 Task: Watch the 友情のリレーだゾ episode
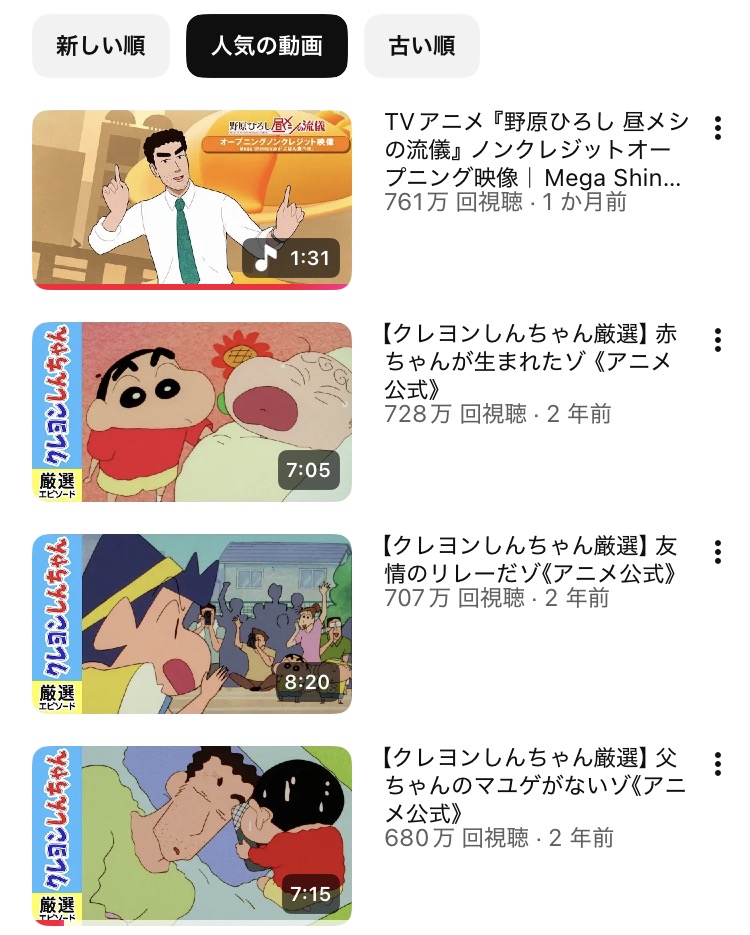pyautogui.click(x=192, y=623)
